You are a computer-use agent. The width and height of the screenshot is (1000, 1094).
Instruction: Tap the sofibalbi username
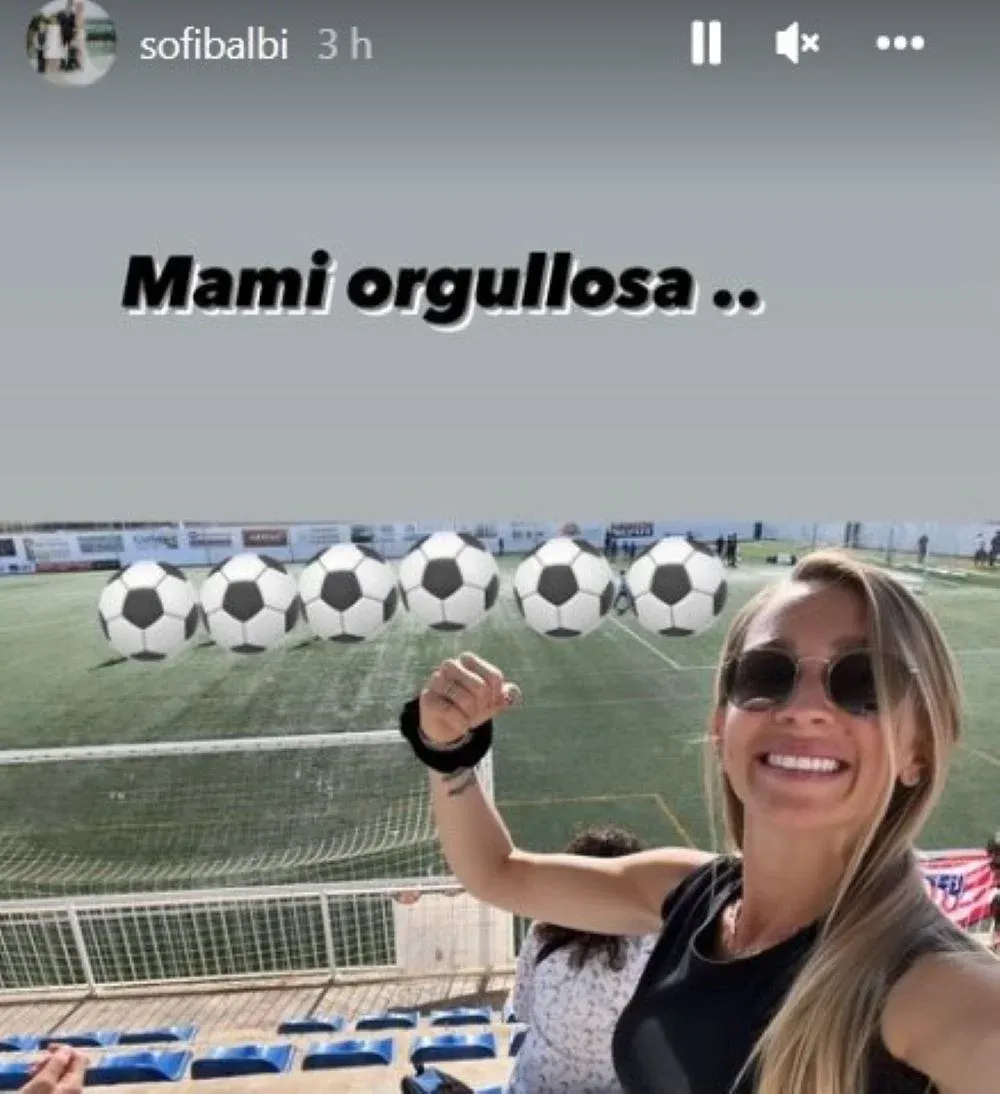pos(214,45)
